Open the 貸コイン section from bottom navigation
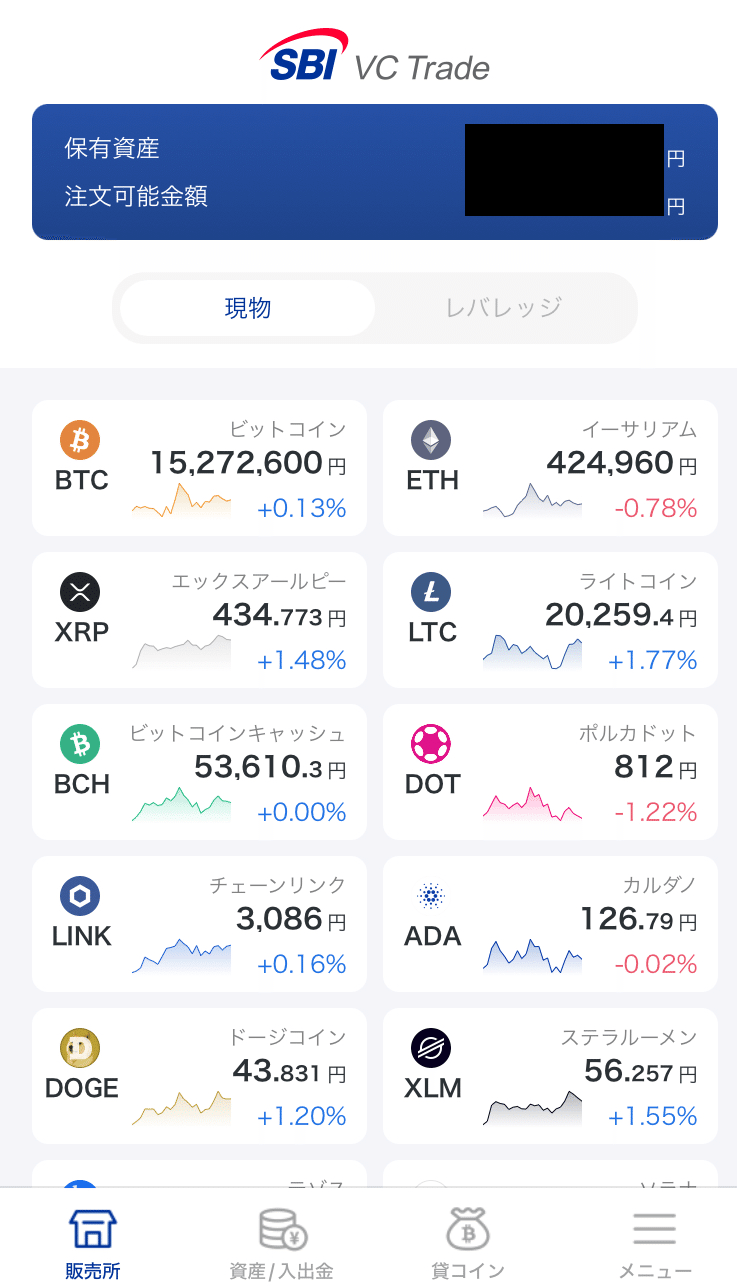 [468, 1240]
